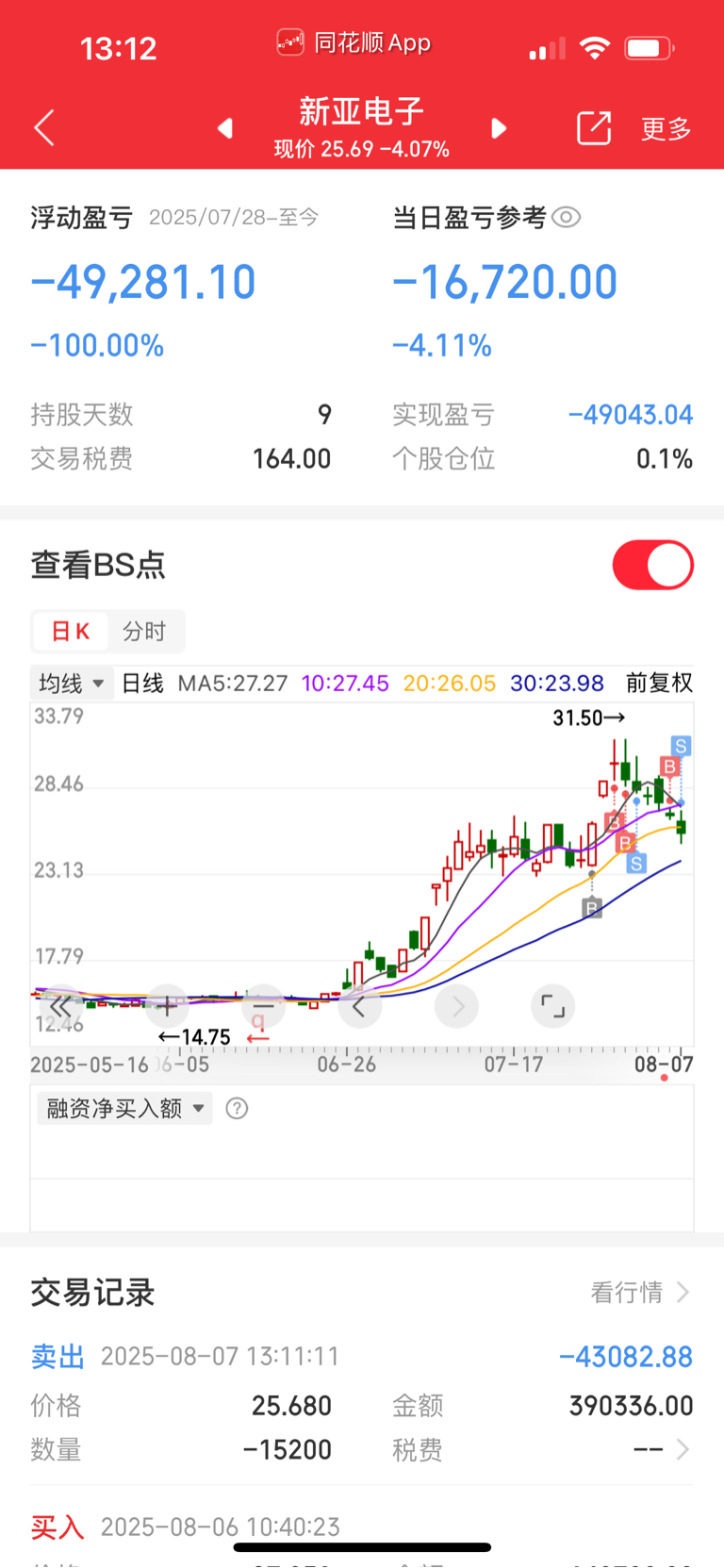Switch to the previous stock with left triangle
Viewport: 724px width, 1568px height.
tap(224, 128)
